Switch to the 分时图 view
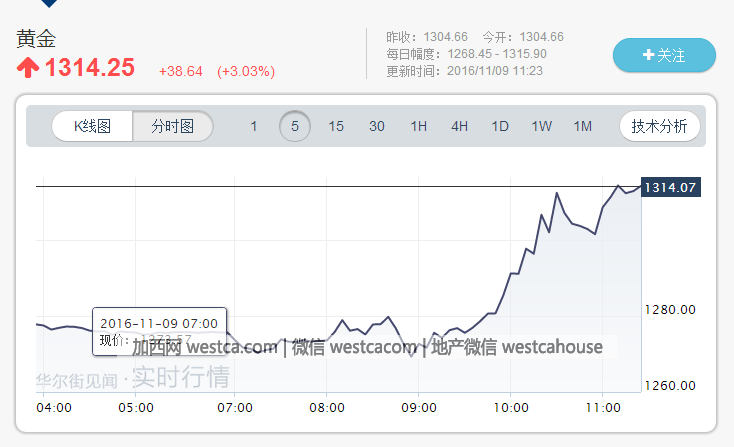The width and height of the screenshot is (734, 447). (x=173, y=126)
